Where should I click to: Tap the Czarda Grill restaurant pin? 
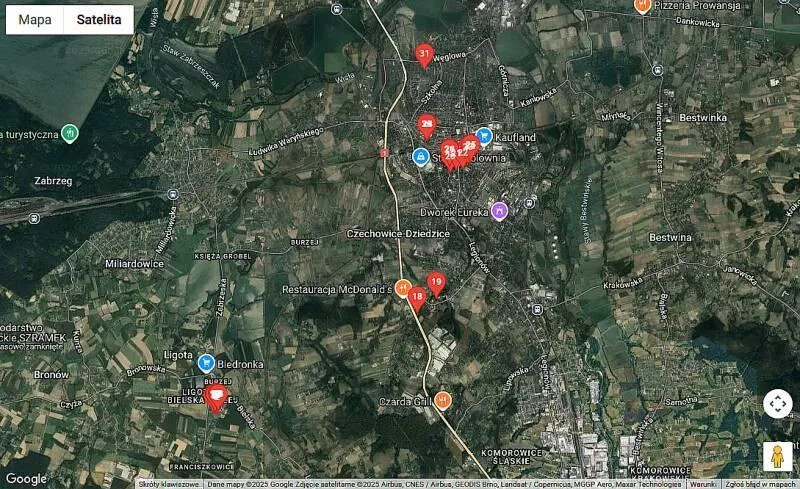[x=444, y=401]
